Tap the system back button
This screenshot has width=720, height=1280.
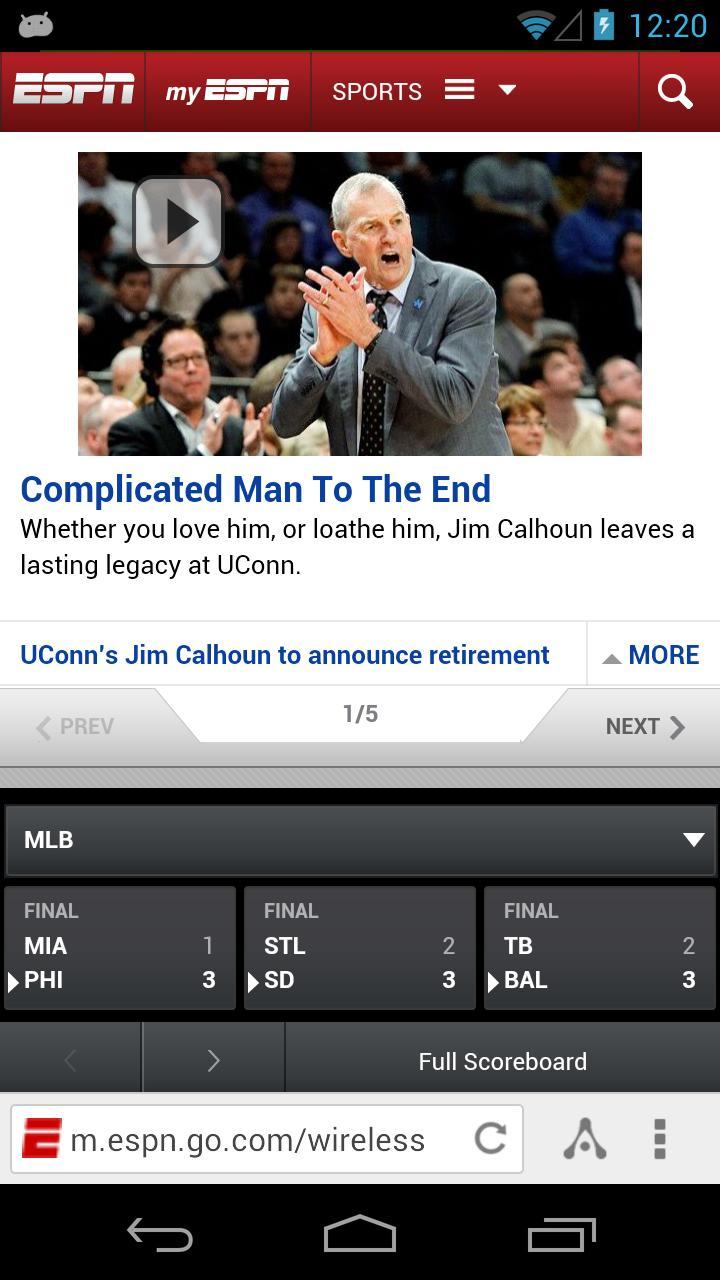coord(160,1236)
